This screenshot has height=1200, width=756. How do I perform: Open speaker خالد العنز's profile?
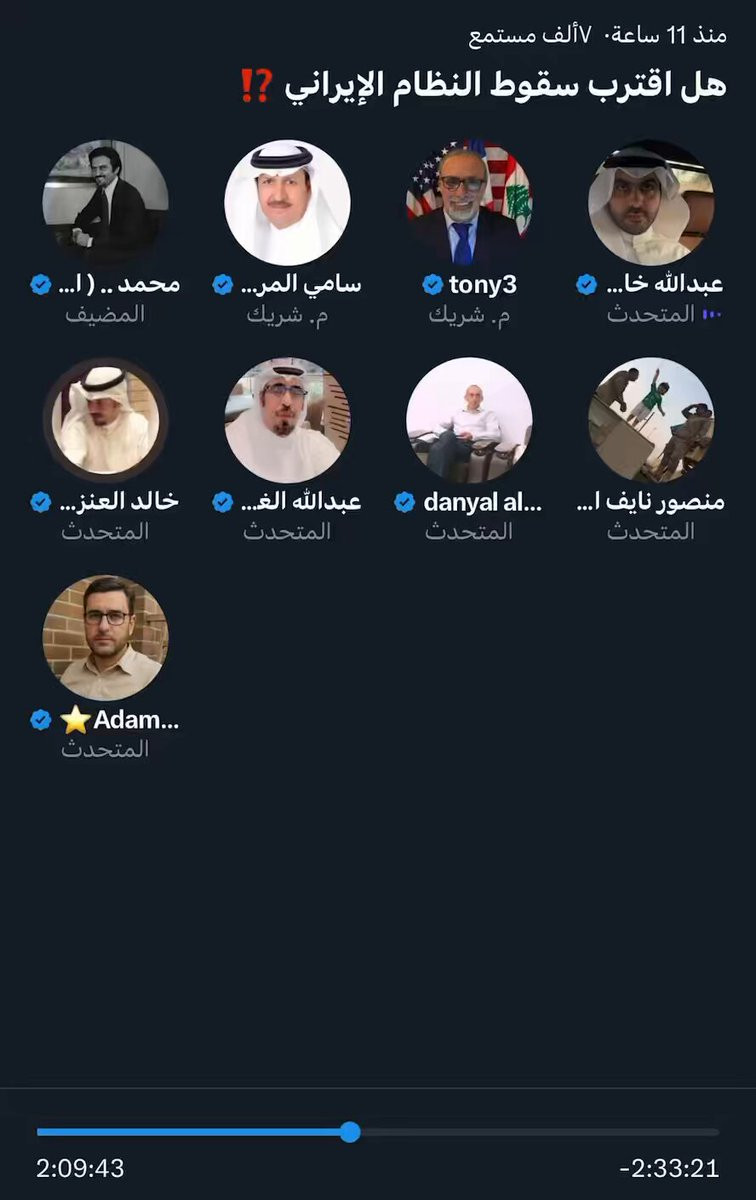tap(105, 420)
